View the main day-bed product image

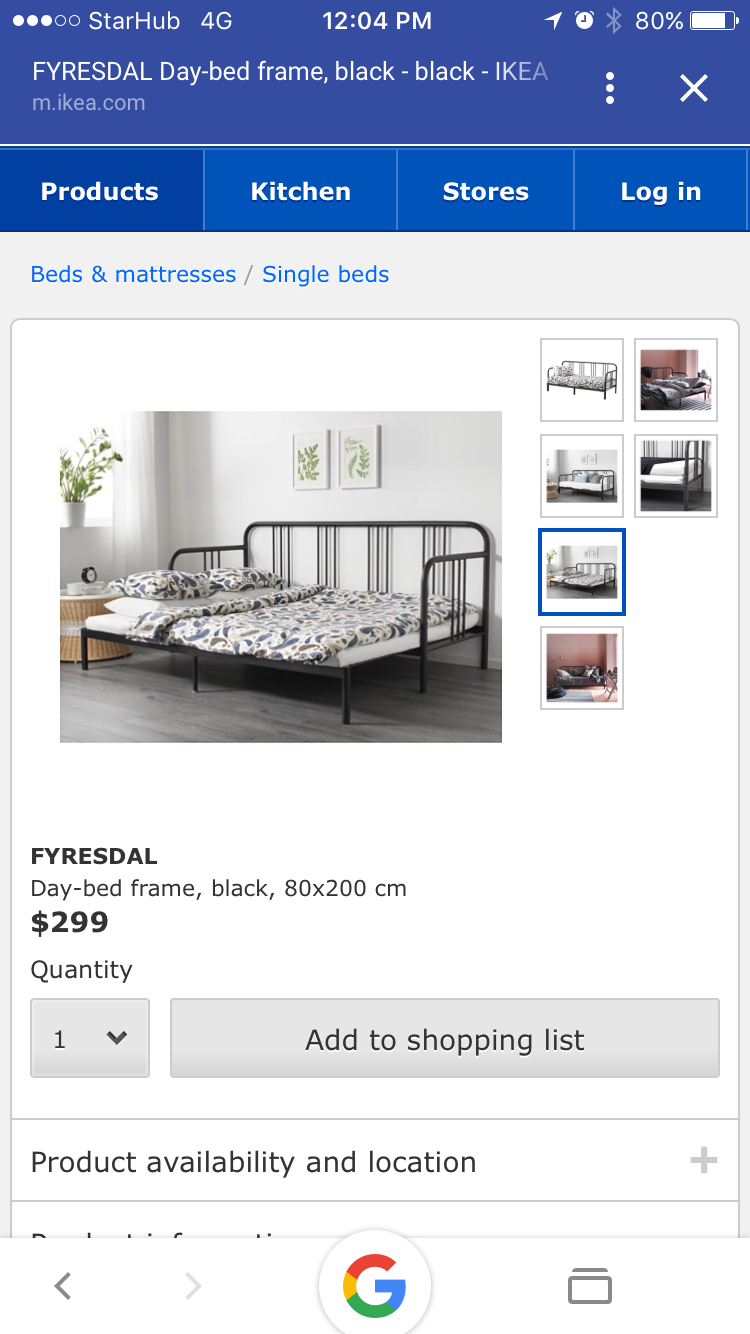[280, 576]
